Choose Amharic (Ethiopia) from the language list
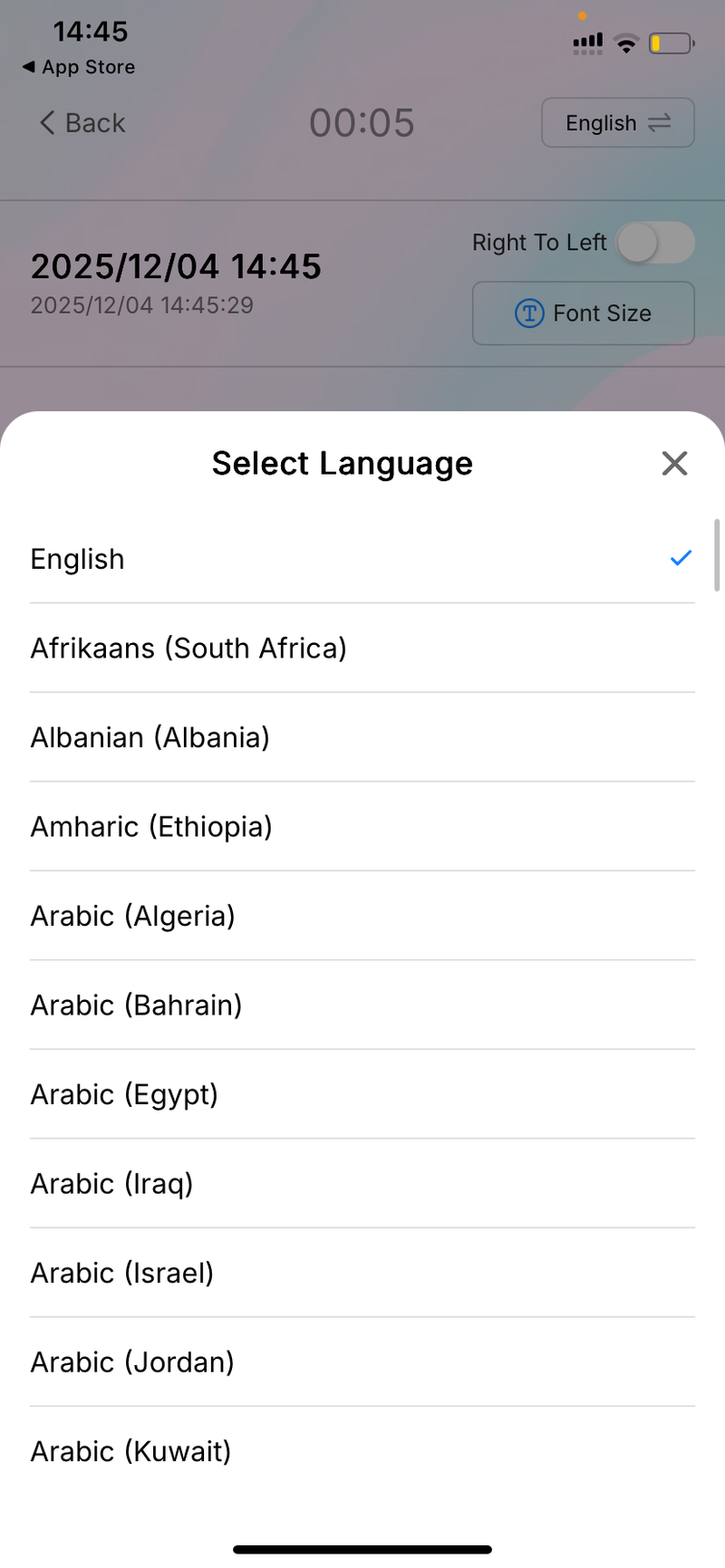Image resolution: width=725 pixels, height=1568 pixels. coord(151,826)
